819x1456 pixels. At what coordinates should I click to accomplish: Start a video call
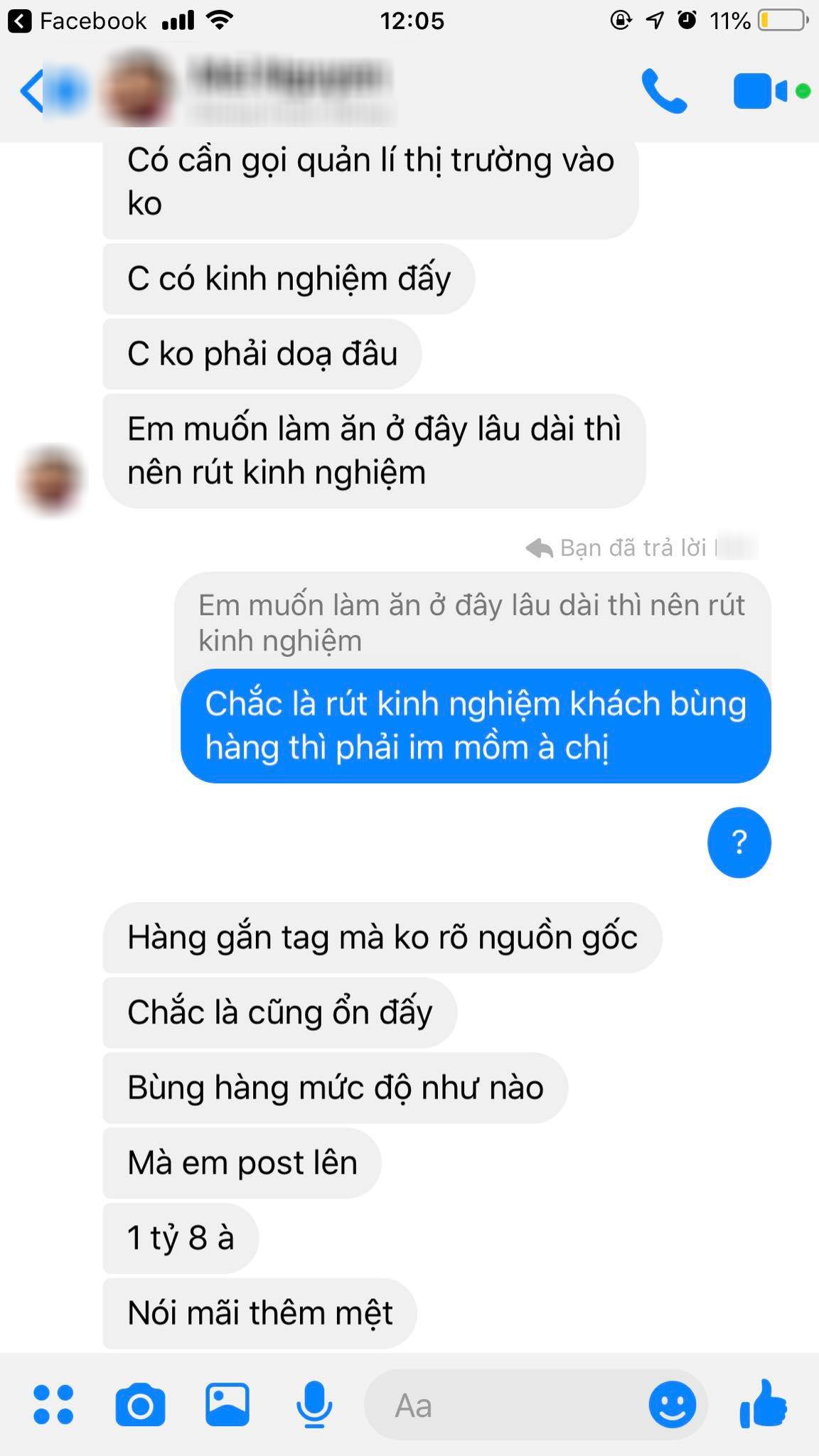coord(761,91)
